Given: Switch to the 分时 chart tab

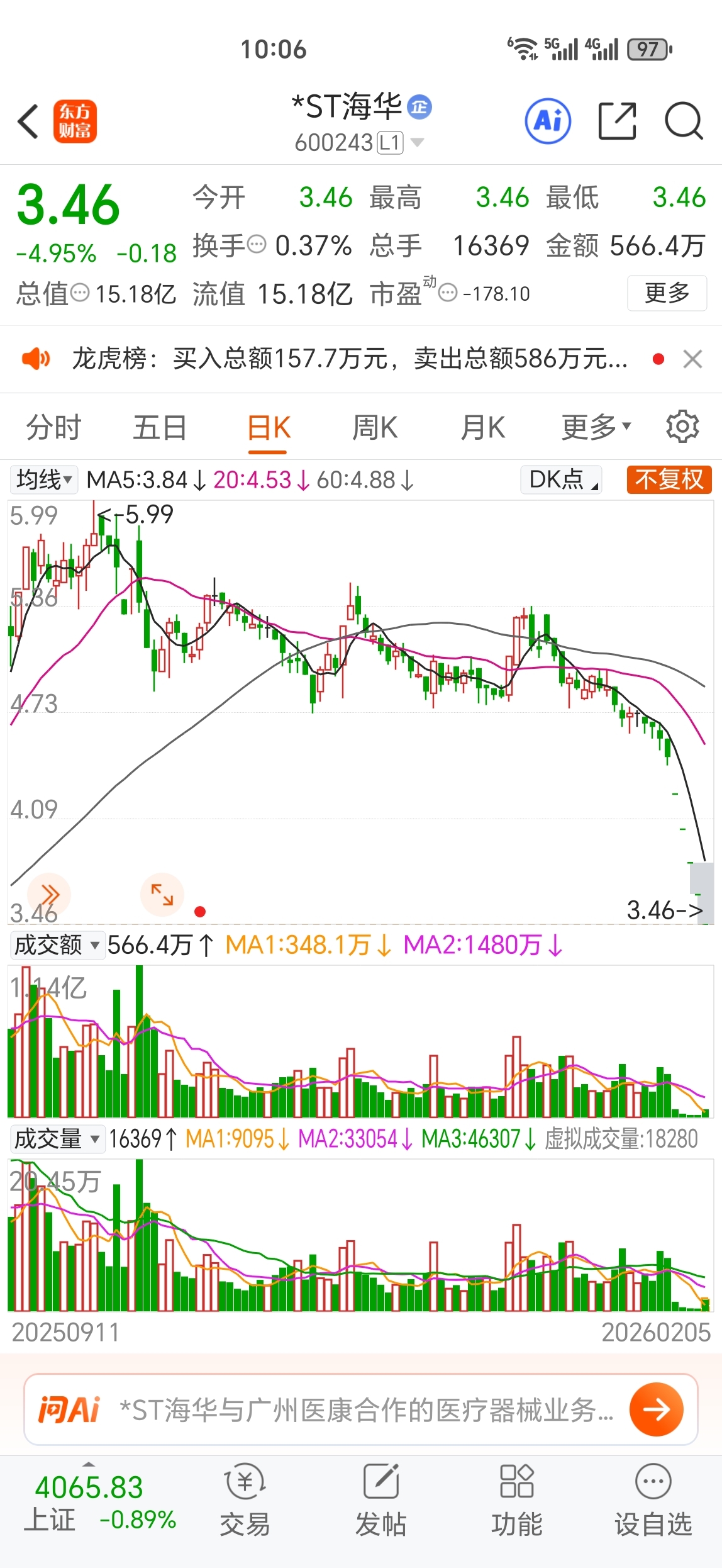Looking at the screenshot, I should [x=53, y=428].
